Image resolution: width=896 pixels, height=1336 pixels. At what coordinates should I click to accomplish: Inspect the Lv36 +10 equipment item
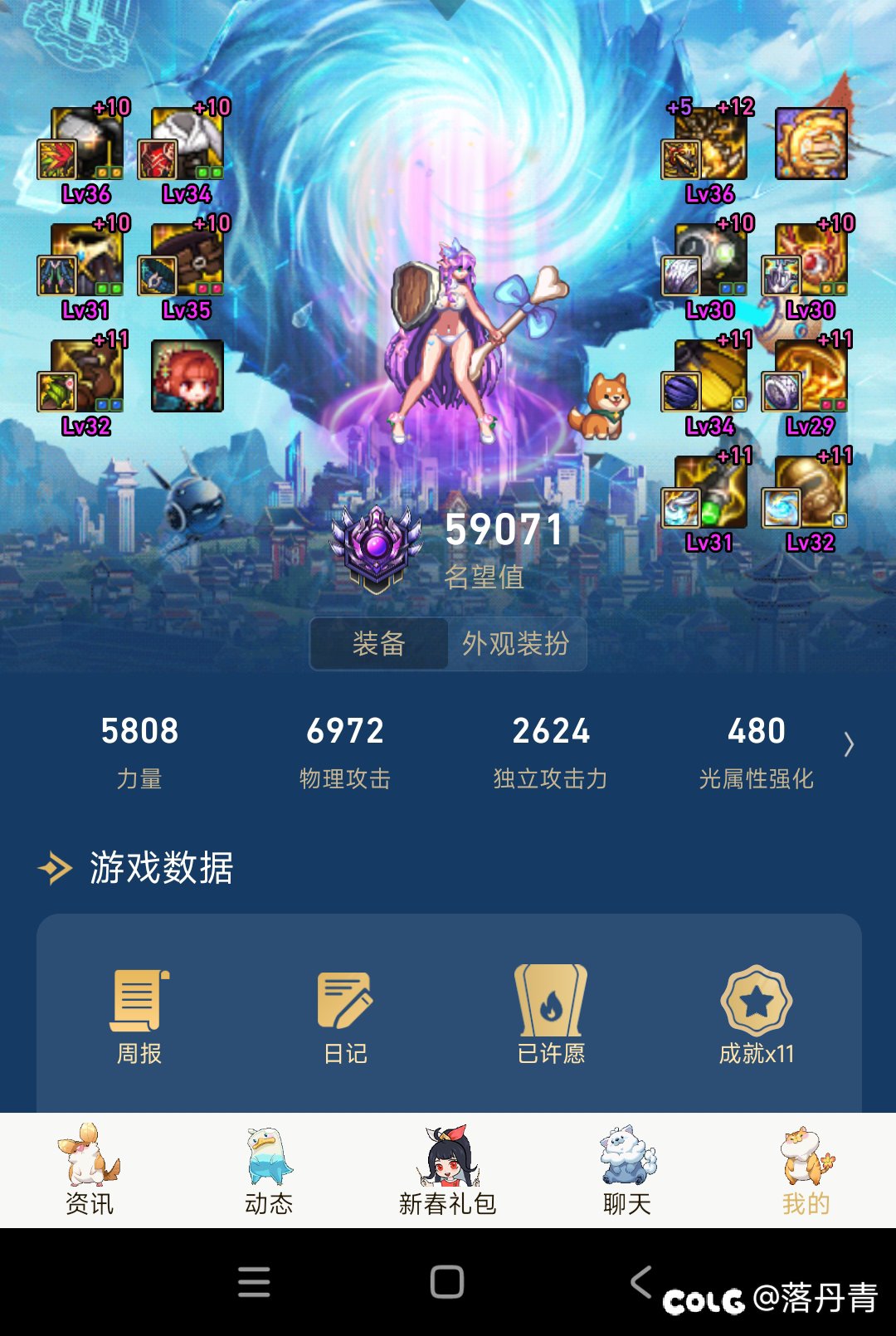coord(86,145)
